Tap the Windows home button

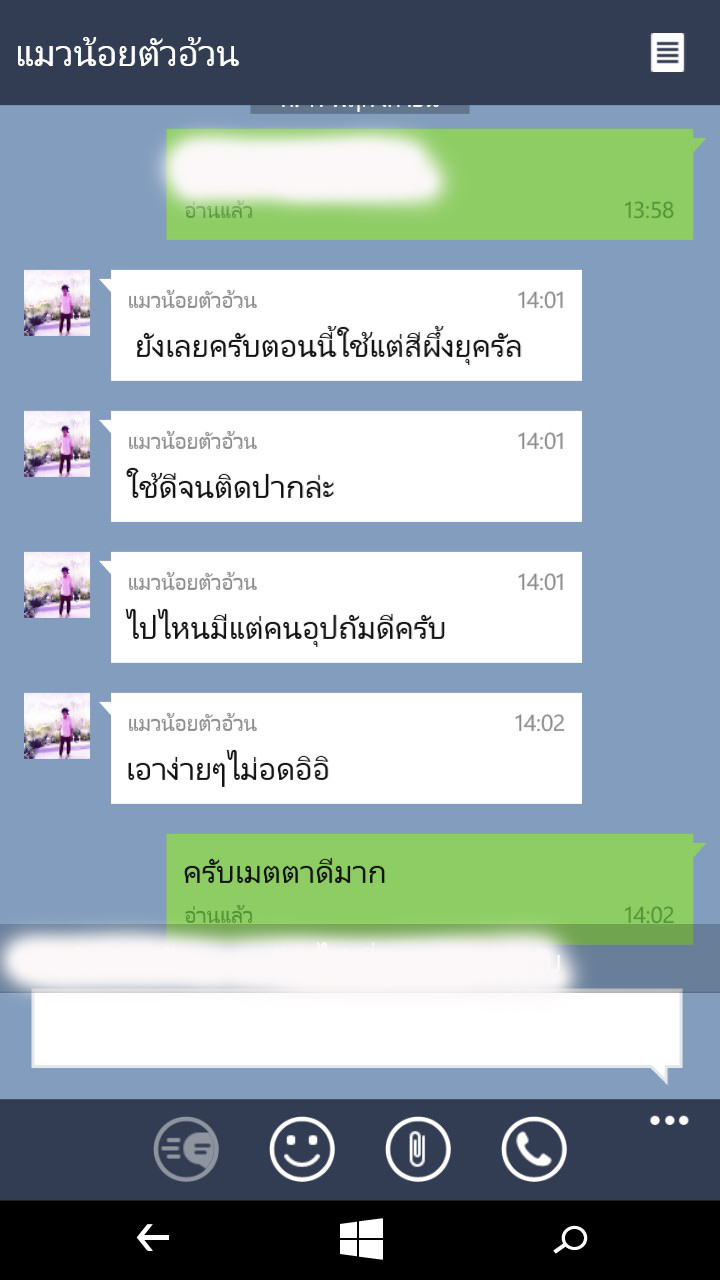(361, 1239)
